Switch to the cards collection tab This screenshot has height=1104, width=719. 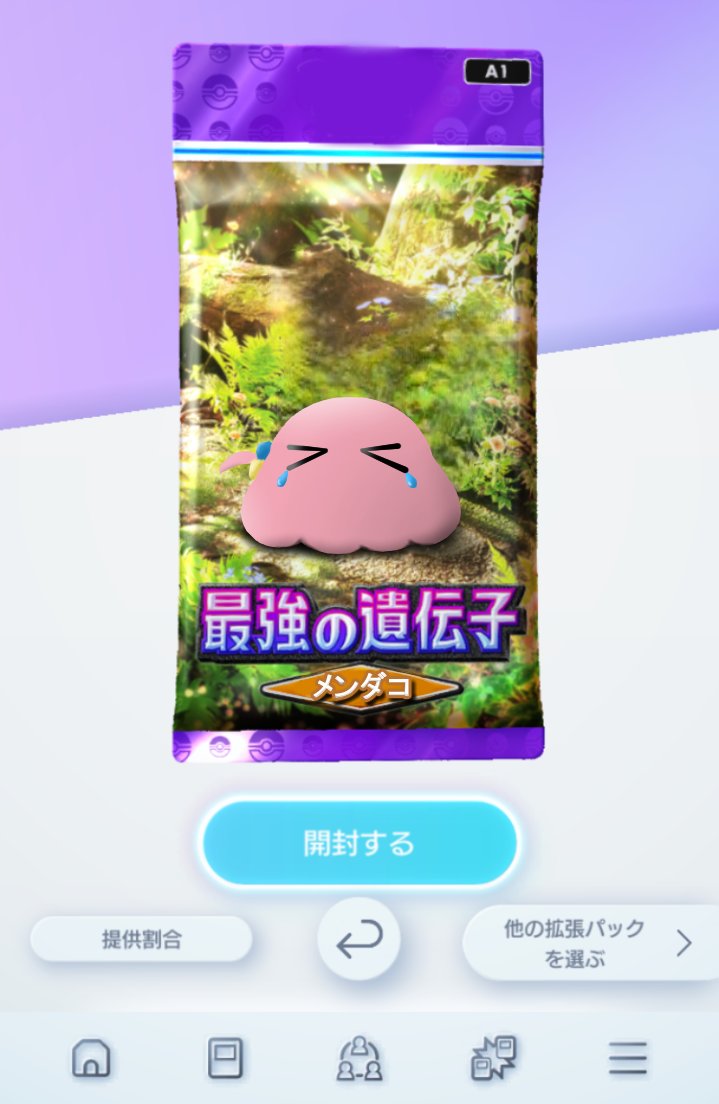point(224,1058)
